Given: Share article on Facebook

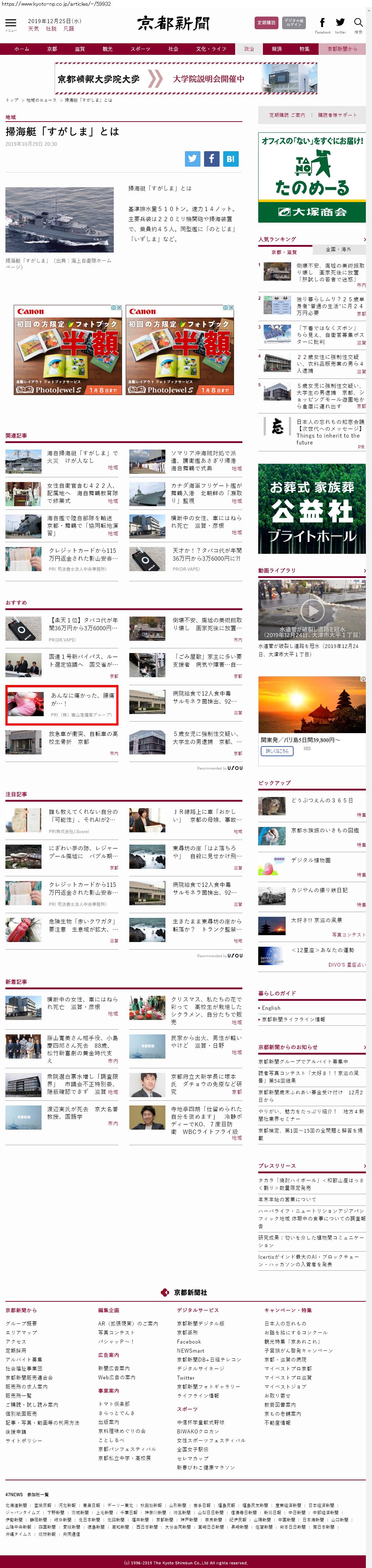Looking at the screenshot, I should pos(211,159).
